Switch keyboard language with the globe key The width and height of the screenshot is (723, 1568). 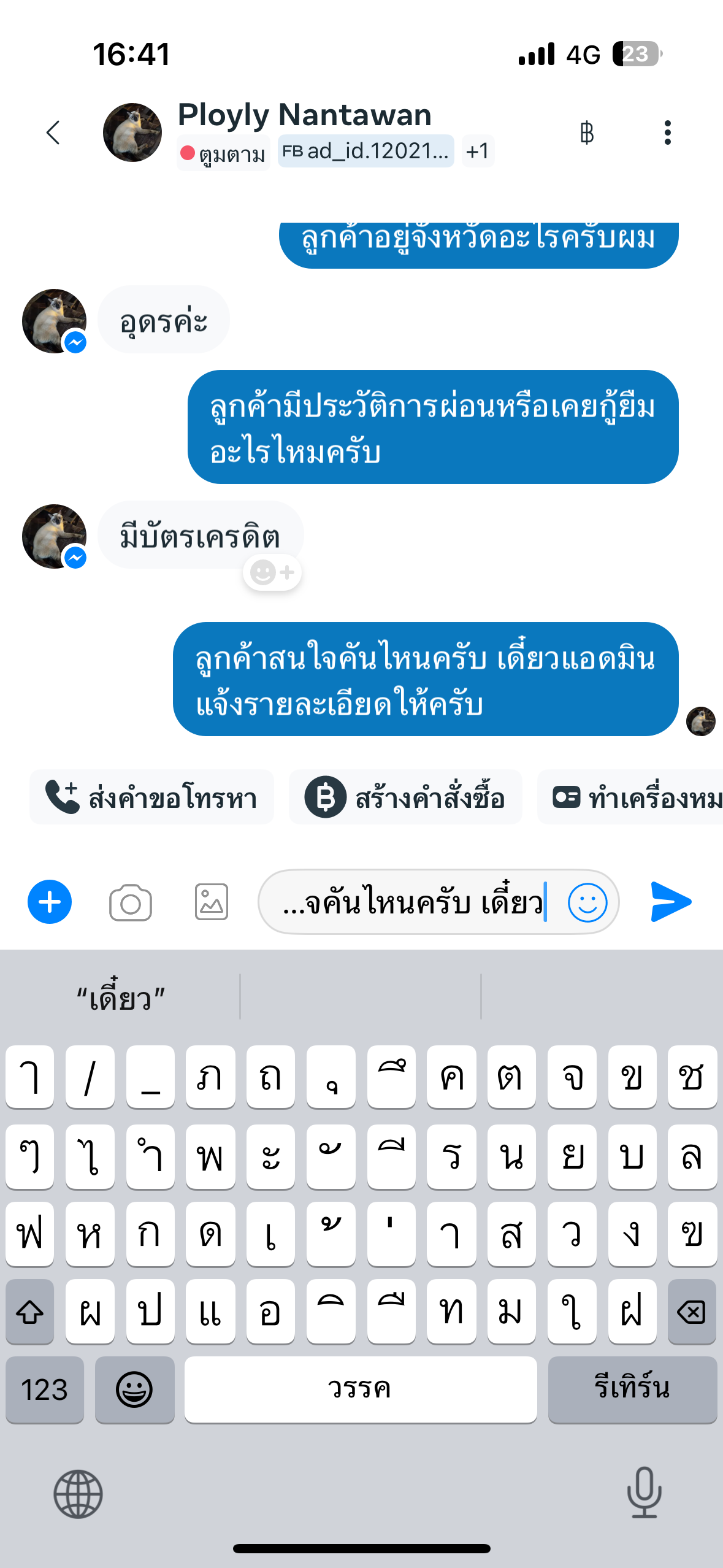click(78, 1494)
